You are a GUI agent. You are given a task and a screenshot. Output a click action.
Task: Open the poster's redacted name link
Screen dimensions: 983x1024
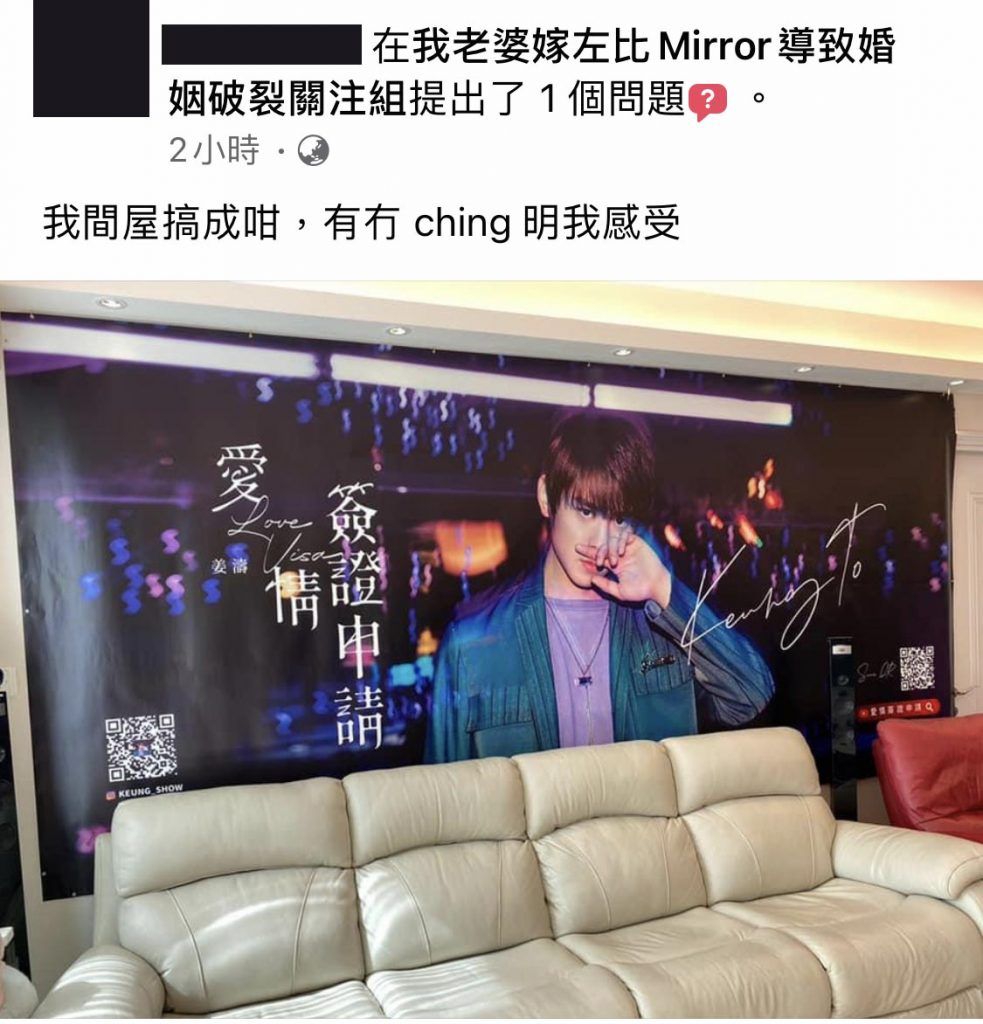(262, 45)
